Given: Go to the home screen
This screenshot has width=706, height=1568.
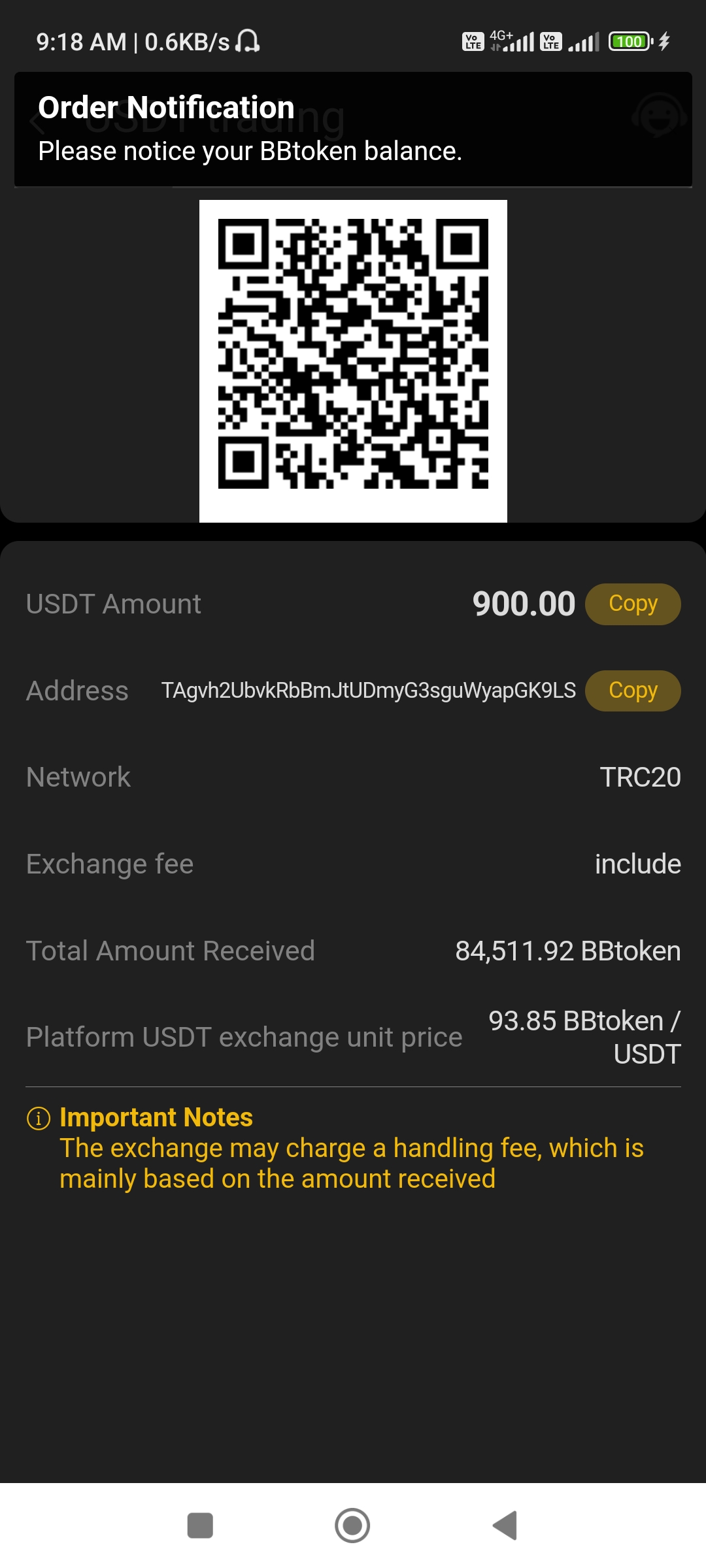Looking at the screenshot, I should [x=352, y=1526].
